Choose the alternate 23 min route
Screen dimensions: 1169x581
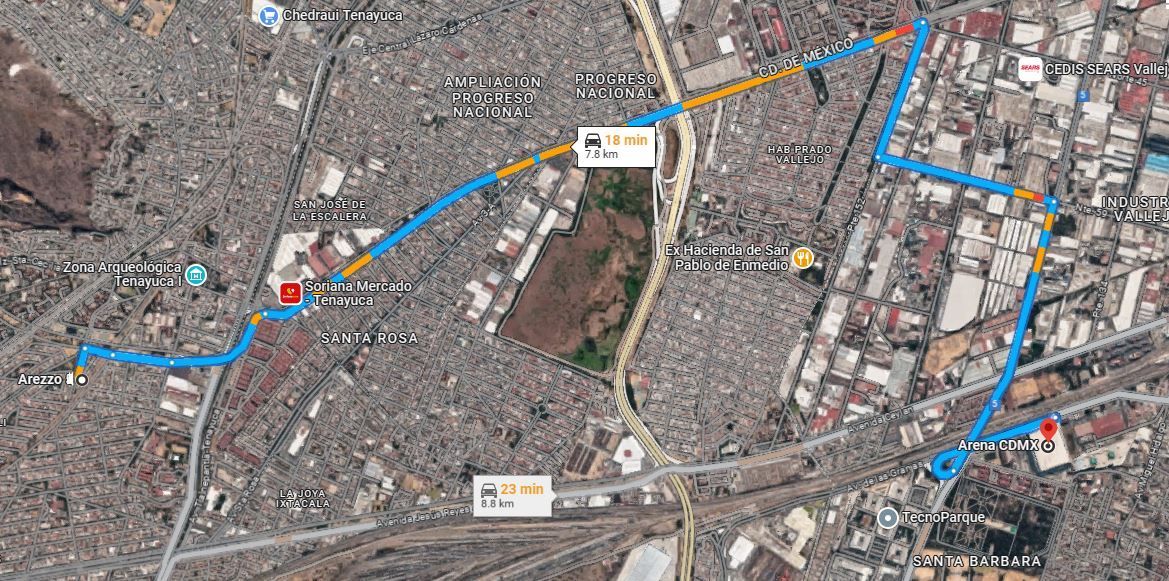(x=513, y=496)
